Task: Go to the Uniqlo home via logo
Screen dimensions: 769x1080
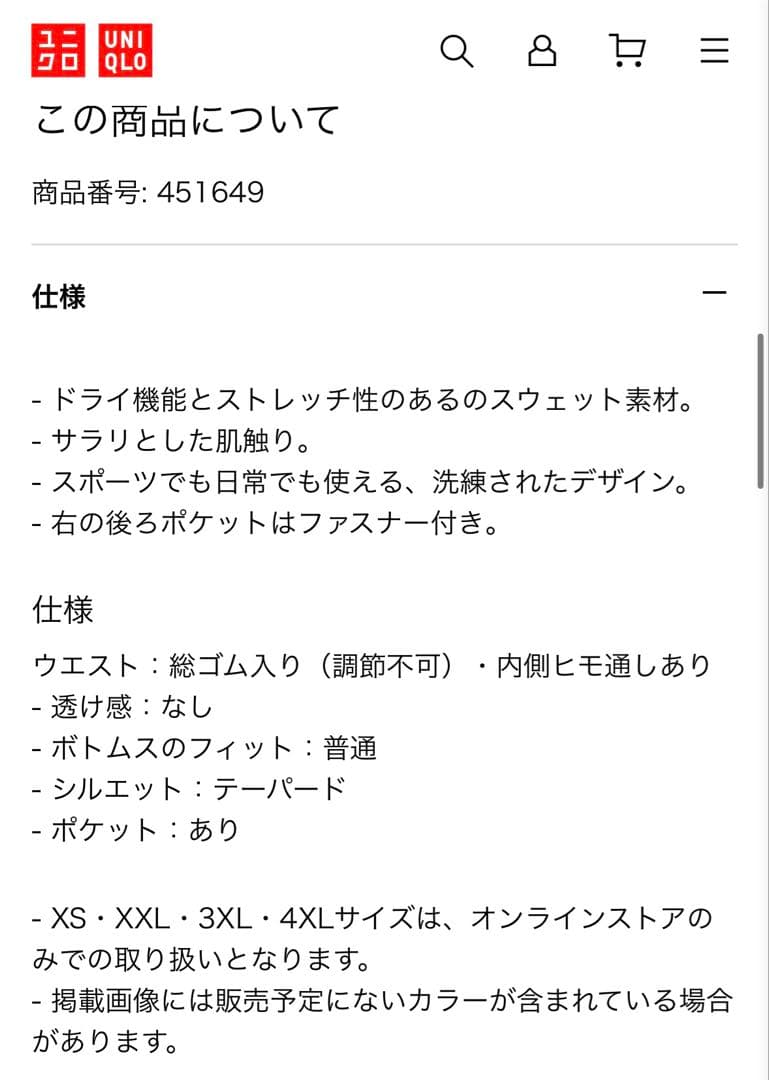Action: coord(92,50)
